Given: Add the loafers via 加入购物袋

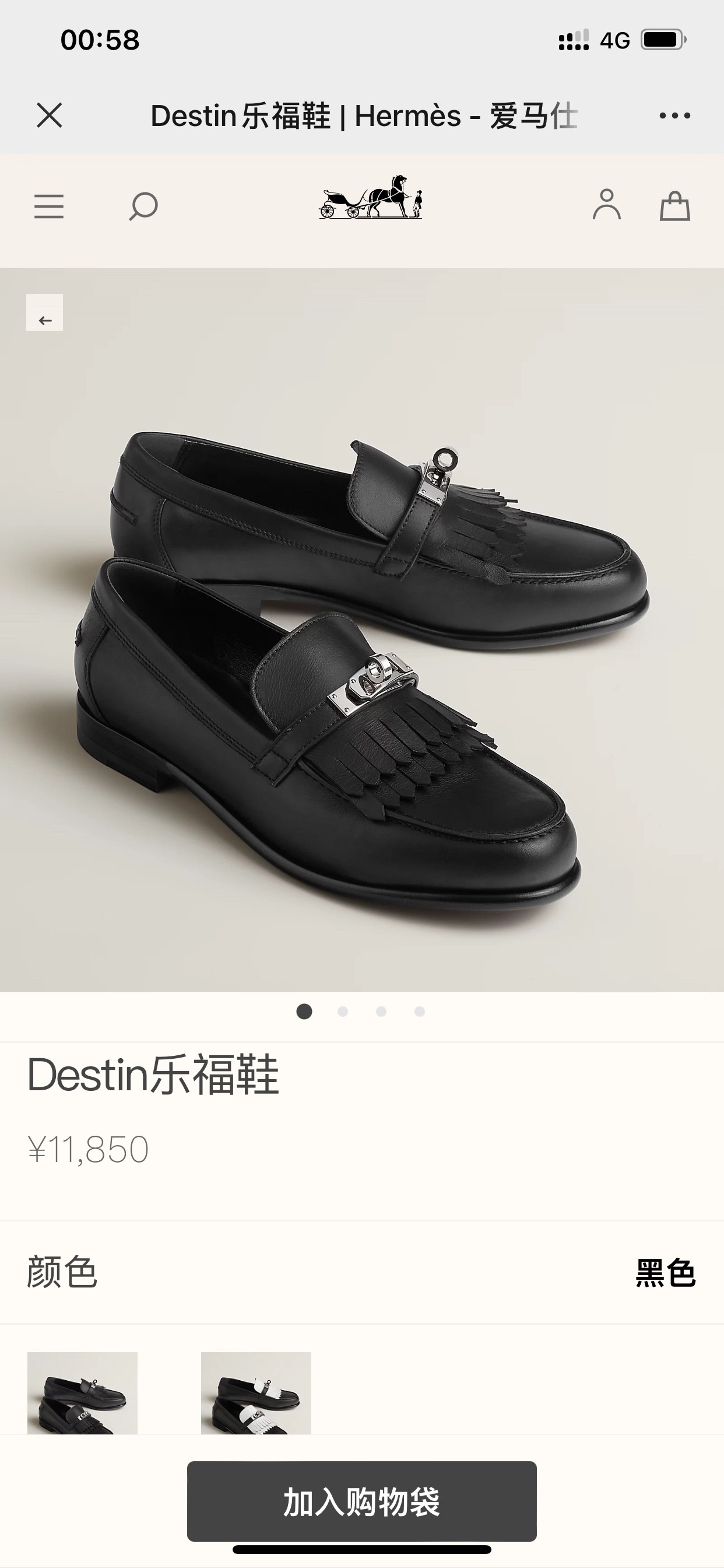Looking at the screenshot, I should (x=362, y=1501).
